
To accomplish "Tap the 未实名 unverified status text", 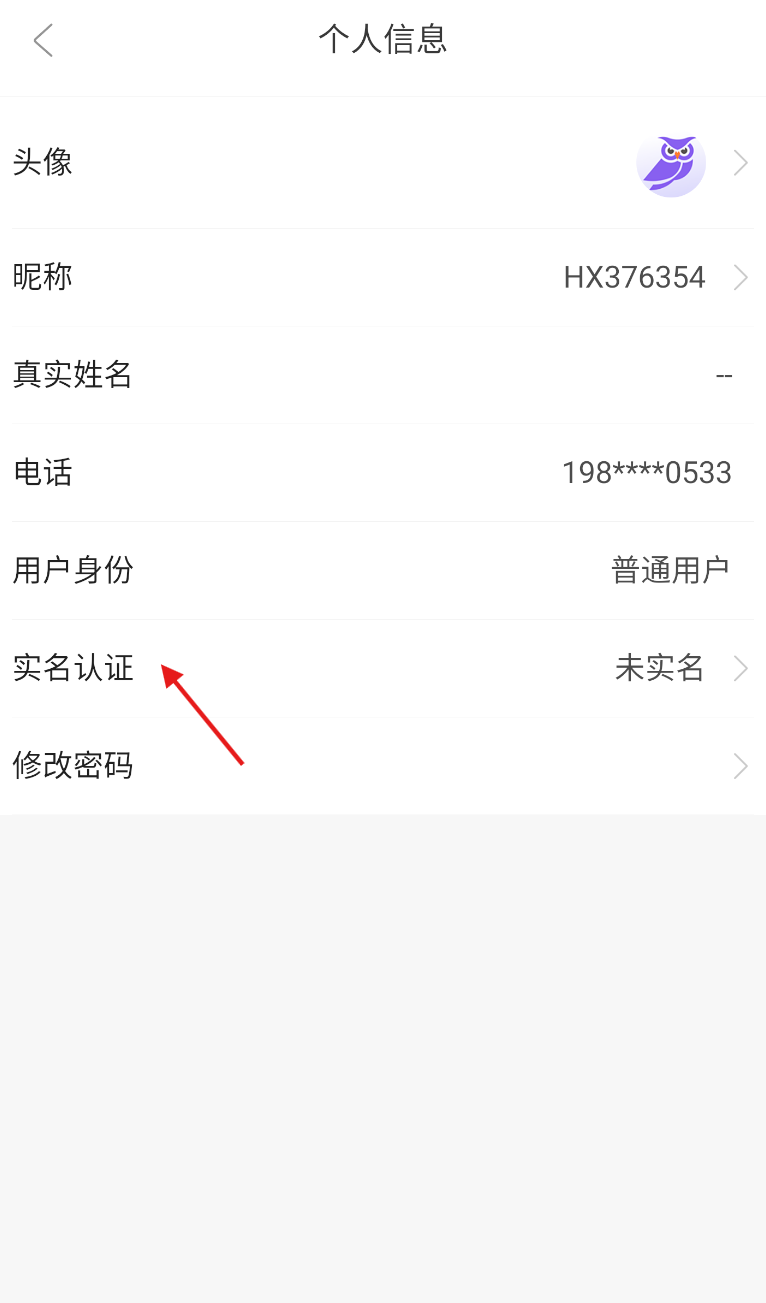I will [x=658, y=668].
